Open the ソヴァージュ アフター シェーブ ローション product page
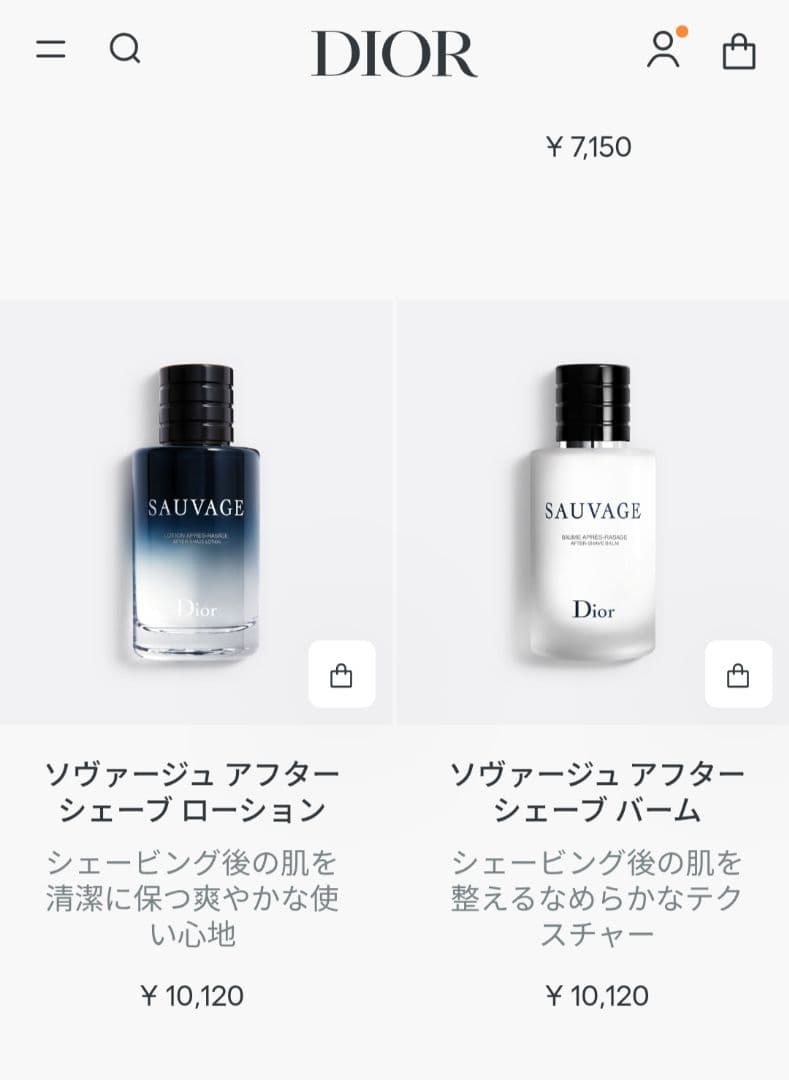The width and height of the screenshot is (789, 1080). 197,789
